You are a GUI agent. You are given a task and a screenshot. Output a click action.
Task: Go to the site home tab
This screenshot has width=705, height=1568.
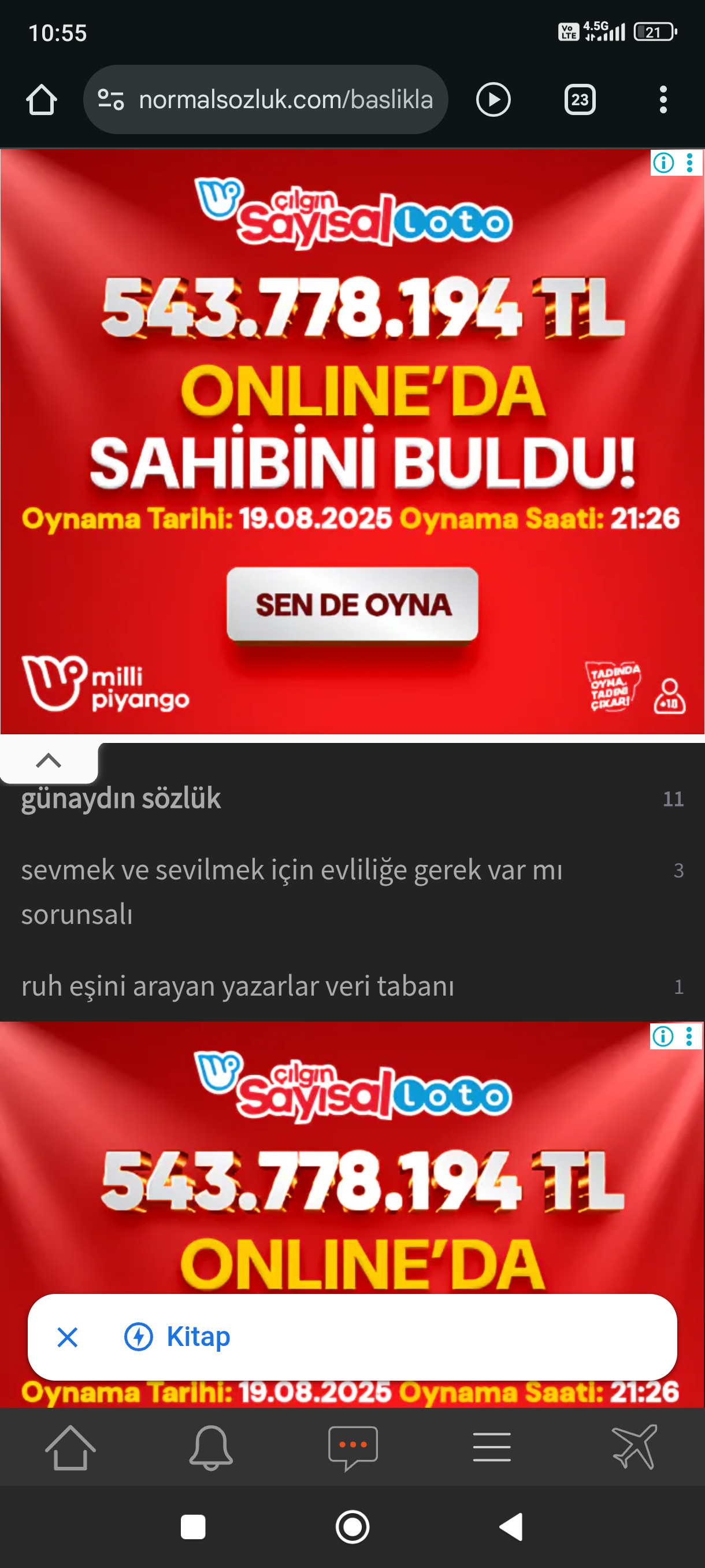[x=70, y=1448]
